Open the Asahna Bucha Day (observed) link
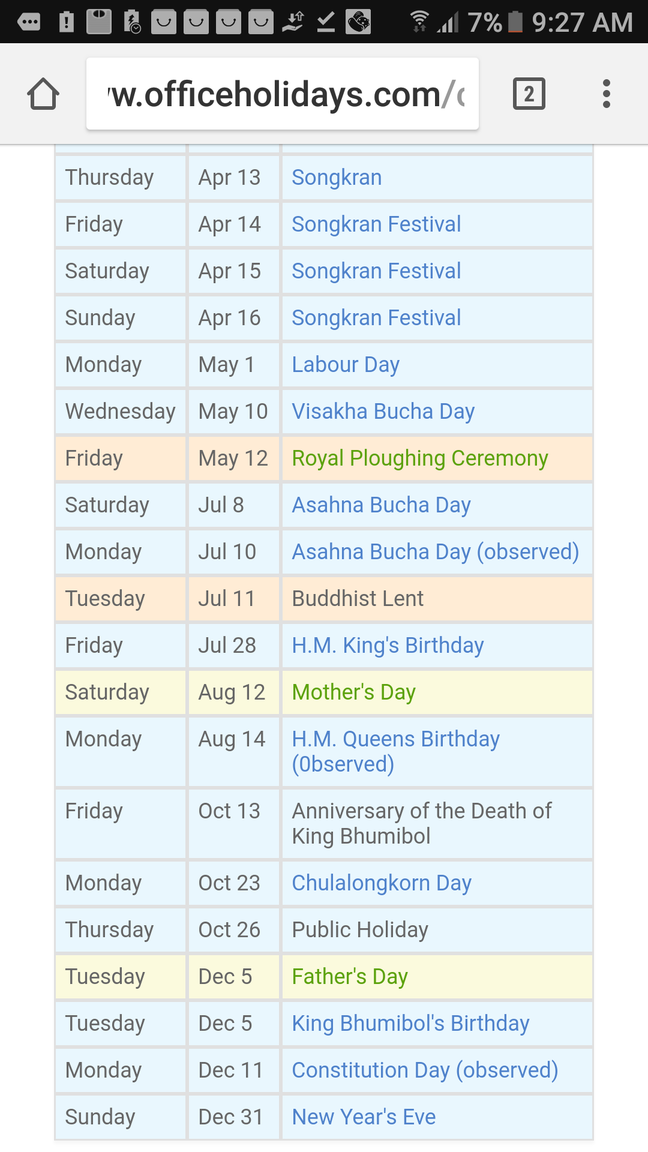This screenshot has width=648, height=1152. click(435, 552)
